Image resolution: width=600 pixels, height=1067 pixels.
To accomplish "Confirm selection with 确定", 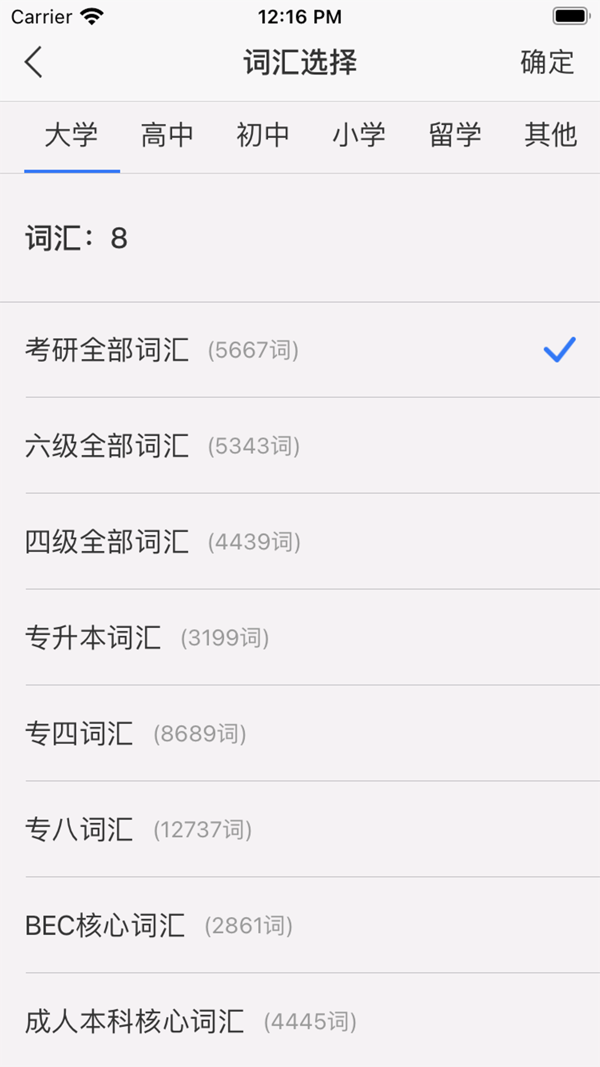I will click(547, 62).
